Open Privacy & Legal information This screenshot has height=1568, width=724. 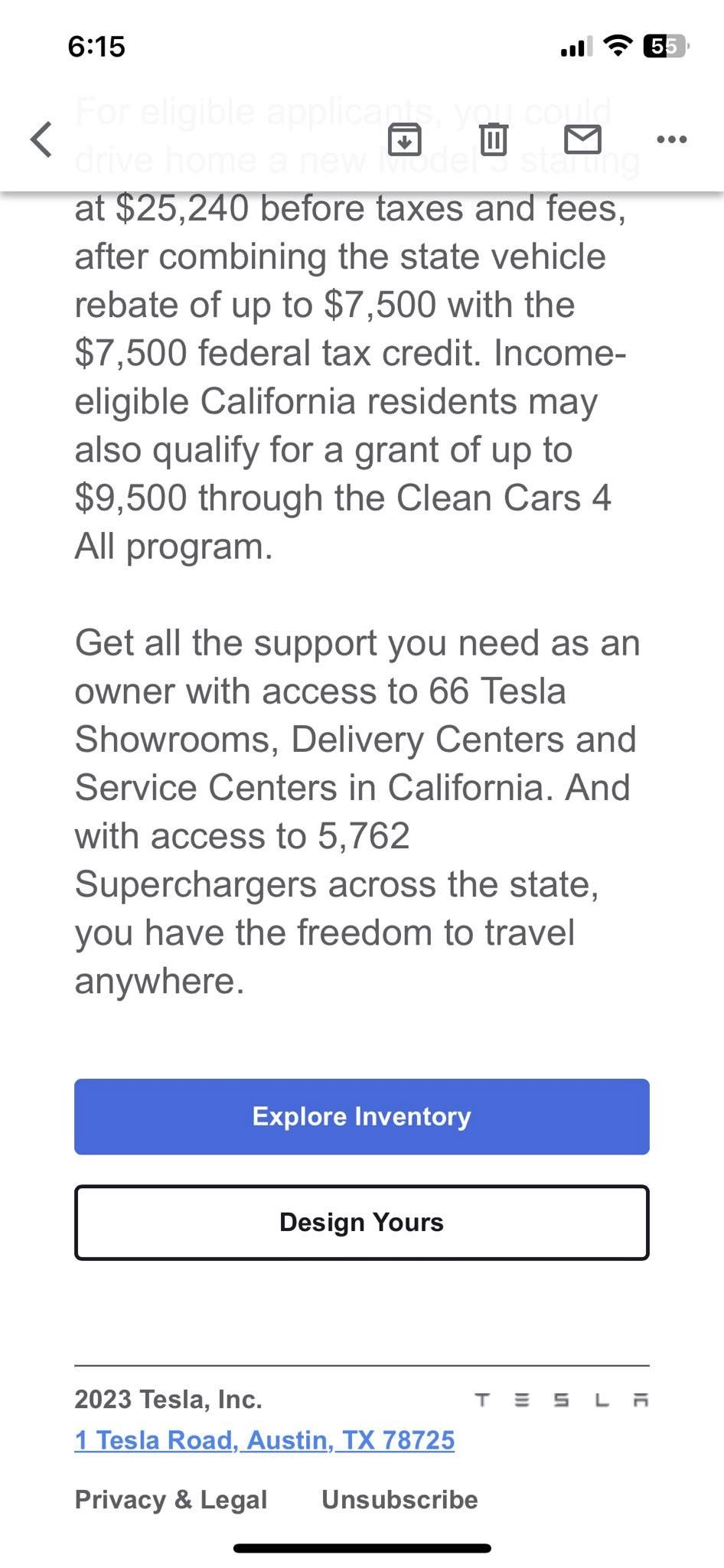pyautogui.click(x=170, y=1500)
